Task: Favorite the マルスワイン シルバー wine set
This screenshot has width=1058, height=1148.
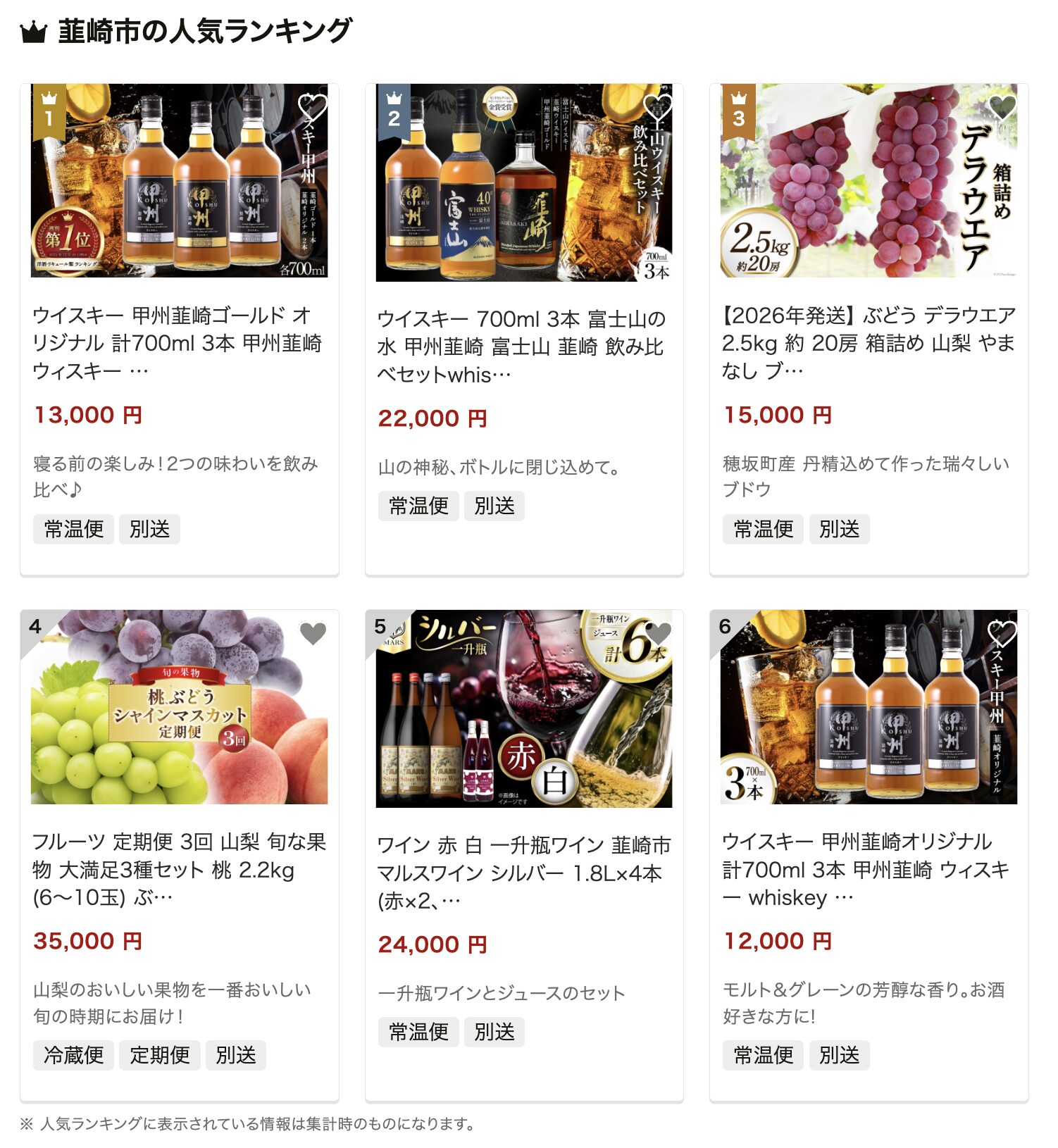Action: [658, 633]
